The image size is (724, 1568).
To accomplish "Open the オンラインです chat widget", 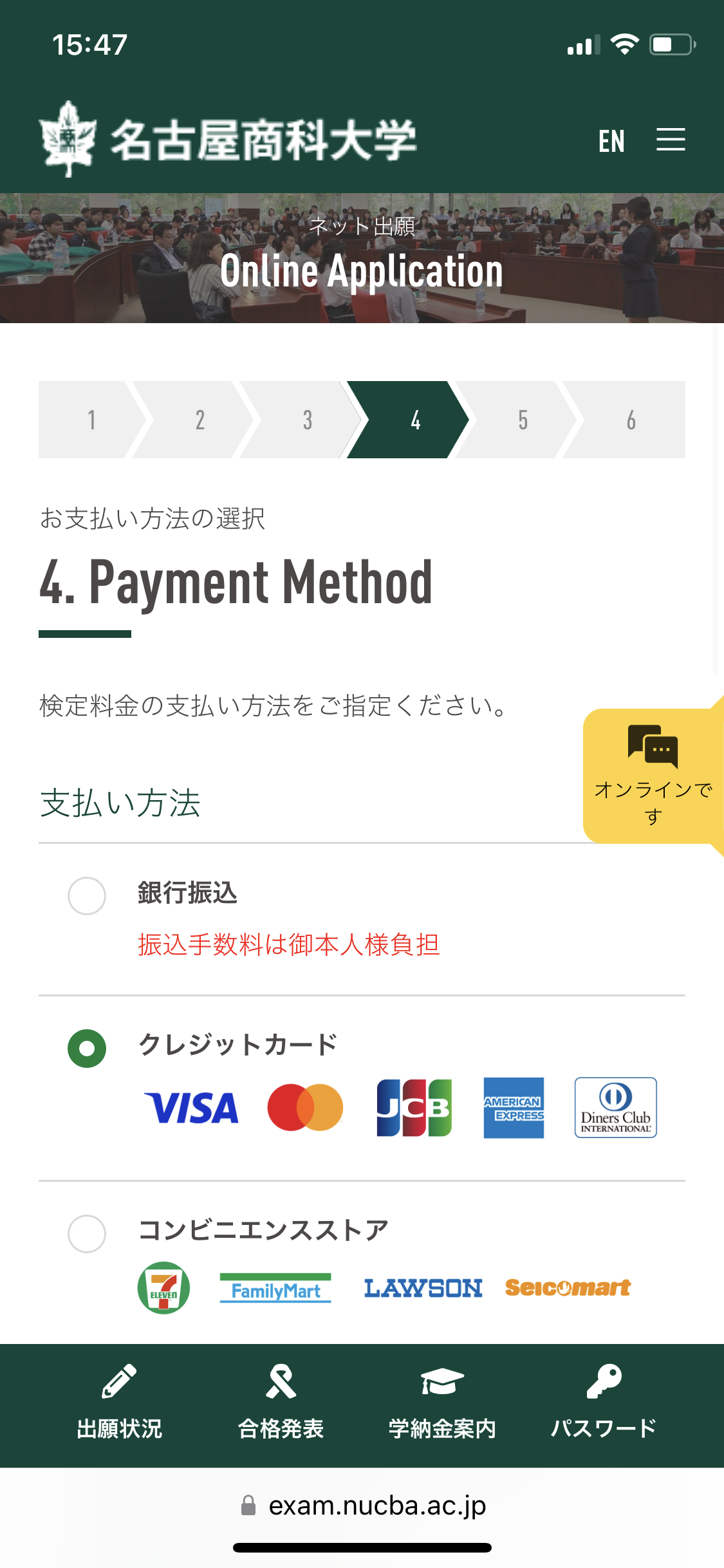I will (x=653, y=775).
